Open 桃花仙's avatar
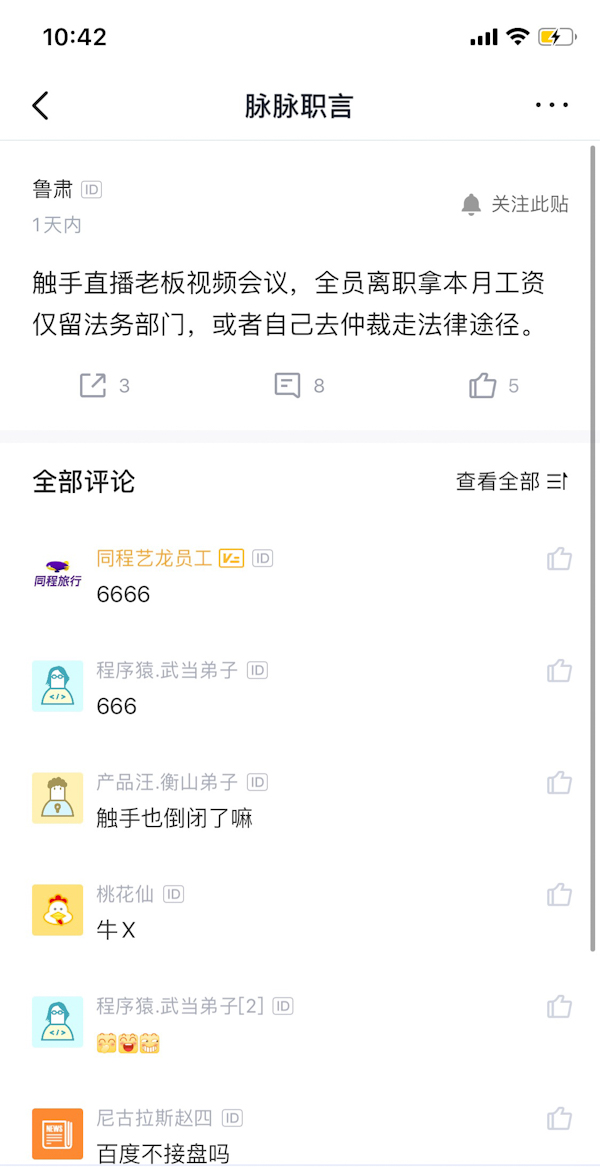The image size is (600, 1167). 58,910
